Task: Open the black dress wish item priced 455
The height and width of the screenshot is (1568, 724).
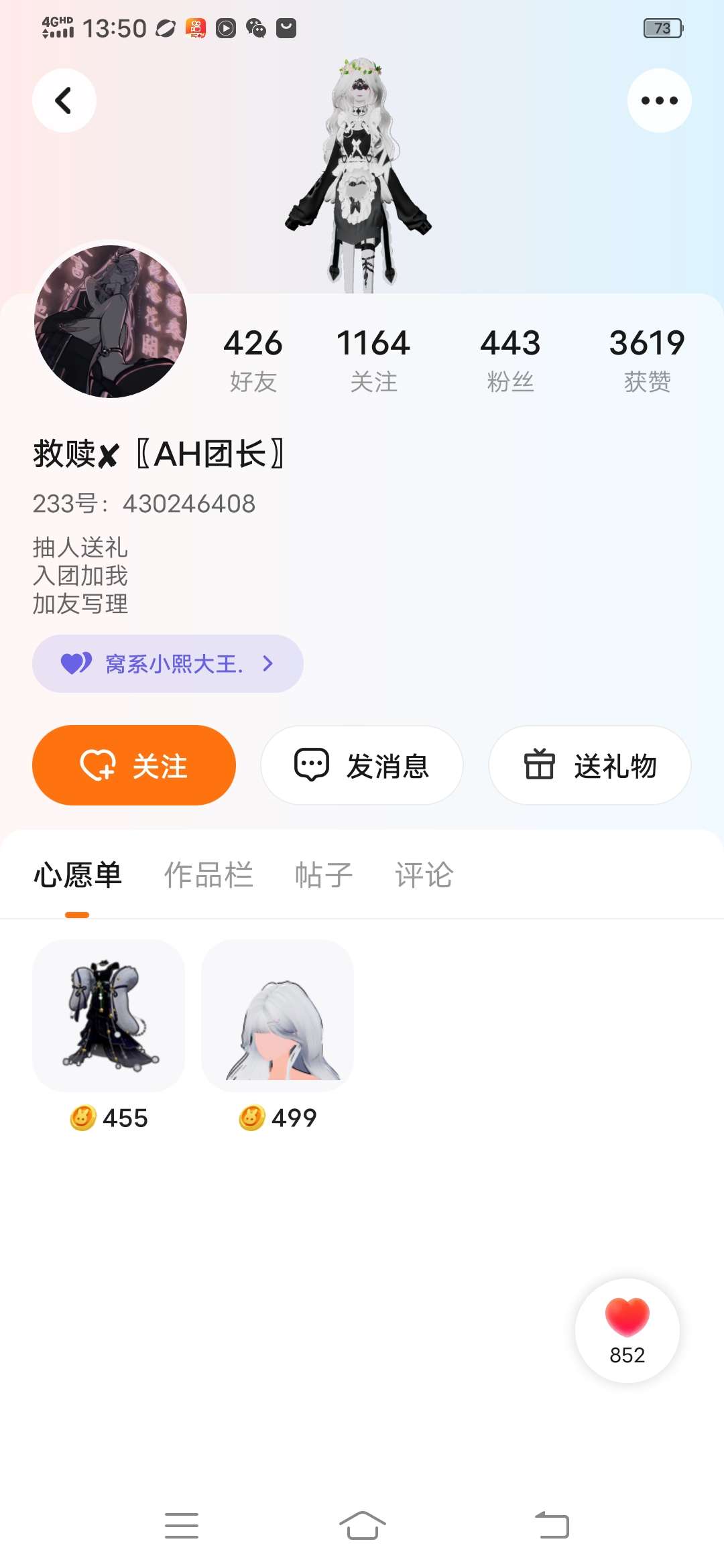Action: pyautogui.click(x=109, y=1016)
